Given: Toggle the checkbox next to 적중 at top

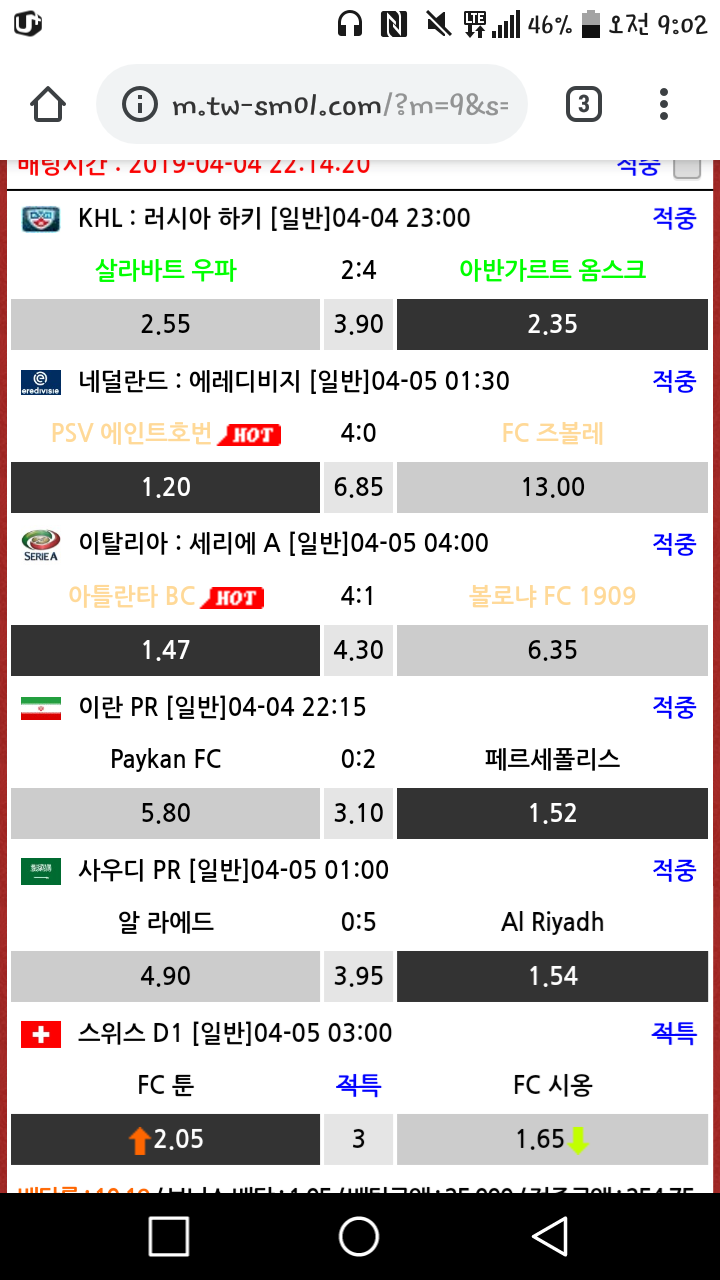Looking at the screenshot, I should (687, 168).
